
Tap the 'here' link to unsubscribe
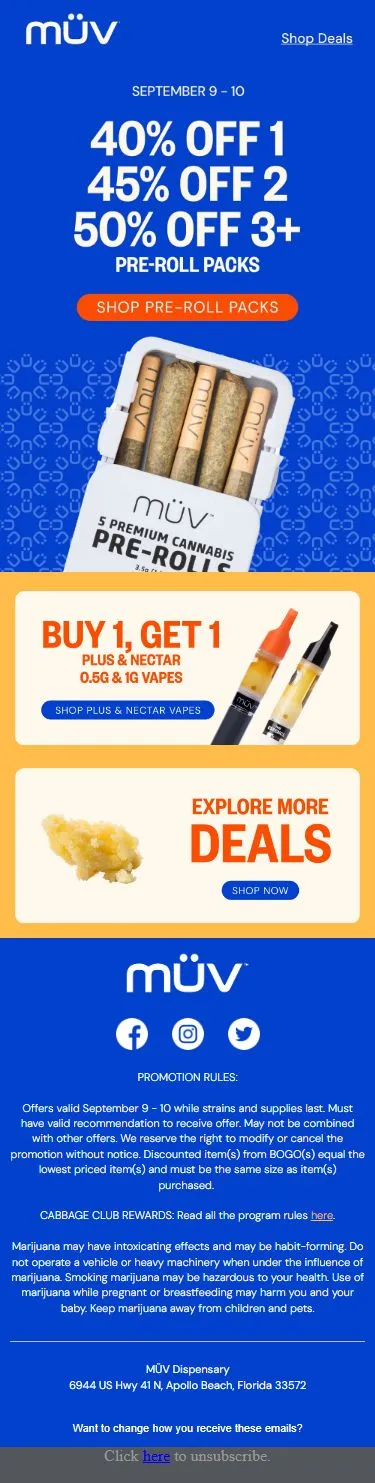pyautogui.click(x=156, y=1456)
